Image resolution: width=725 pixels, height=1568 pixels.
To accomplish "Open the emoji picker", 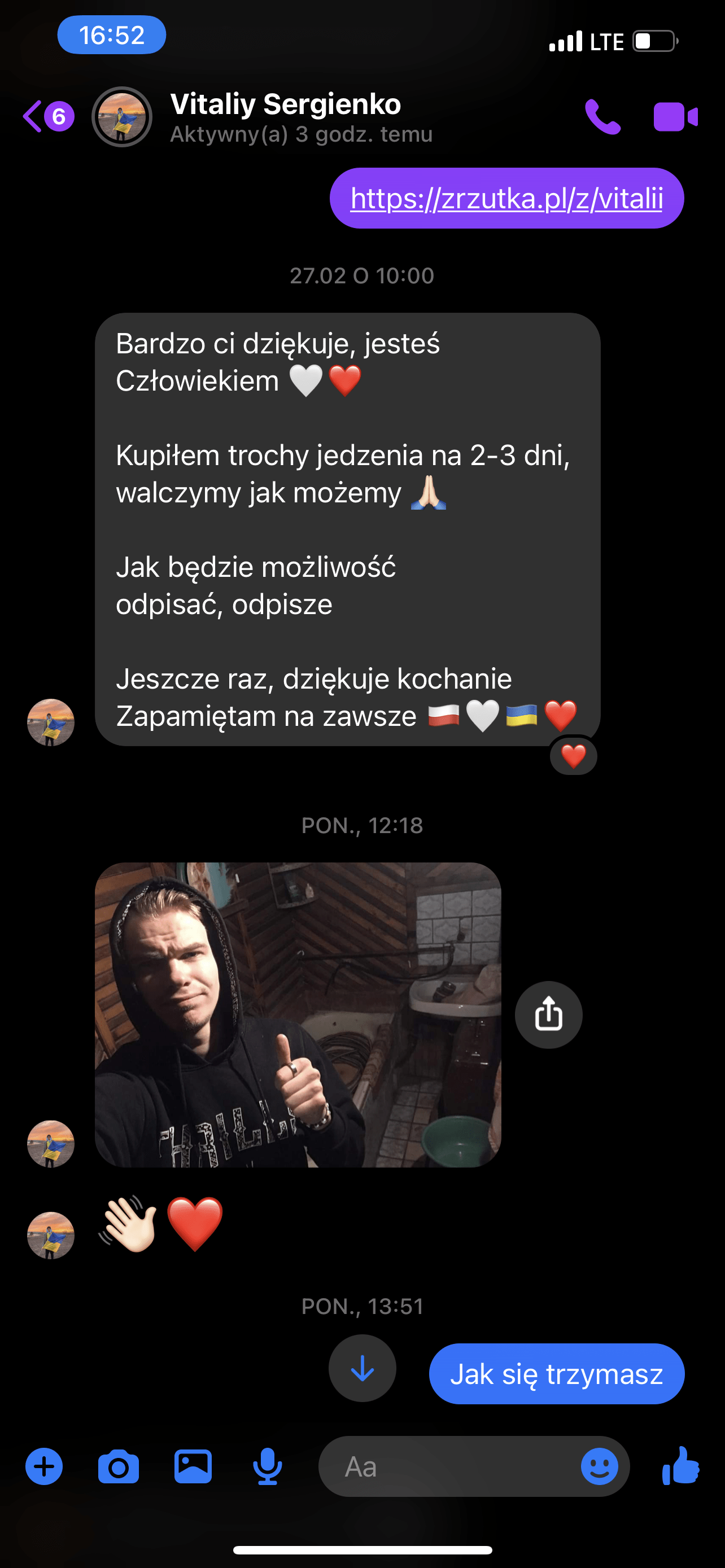I will [x=599, y=1466].
